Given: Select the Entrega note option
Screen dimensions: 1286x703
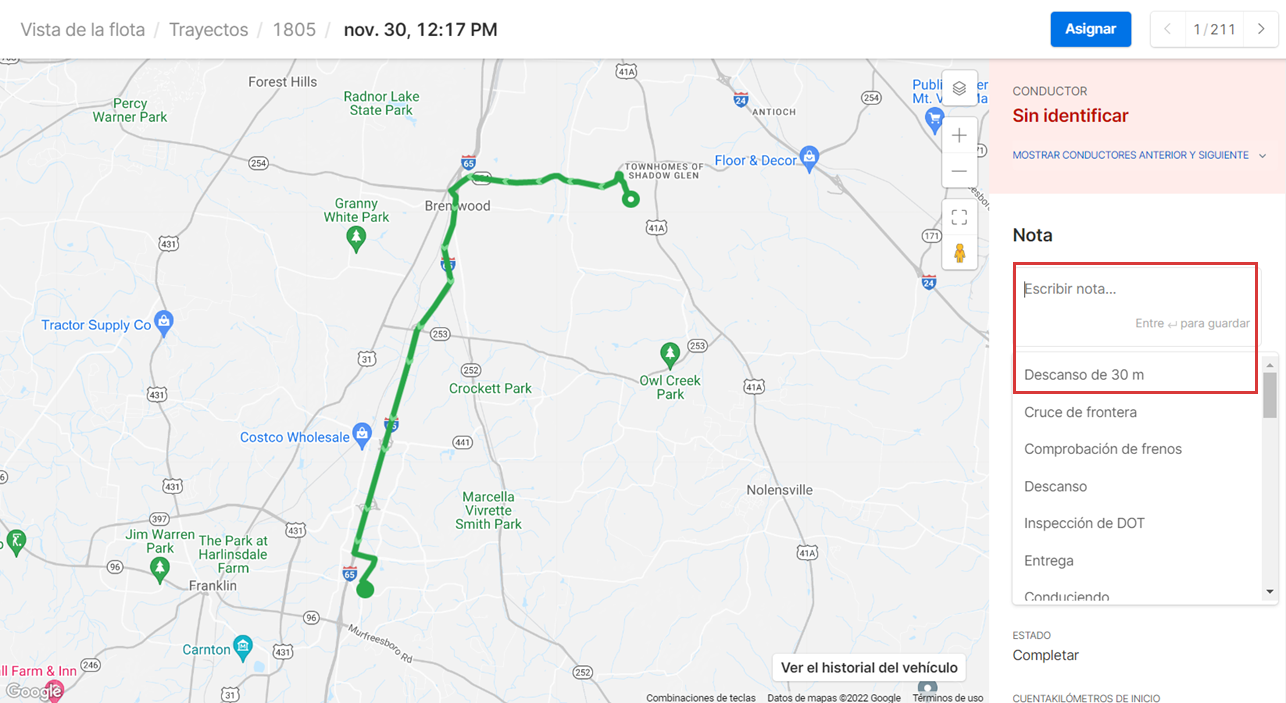Looking at the screenshot, I should (1048, 560).
